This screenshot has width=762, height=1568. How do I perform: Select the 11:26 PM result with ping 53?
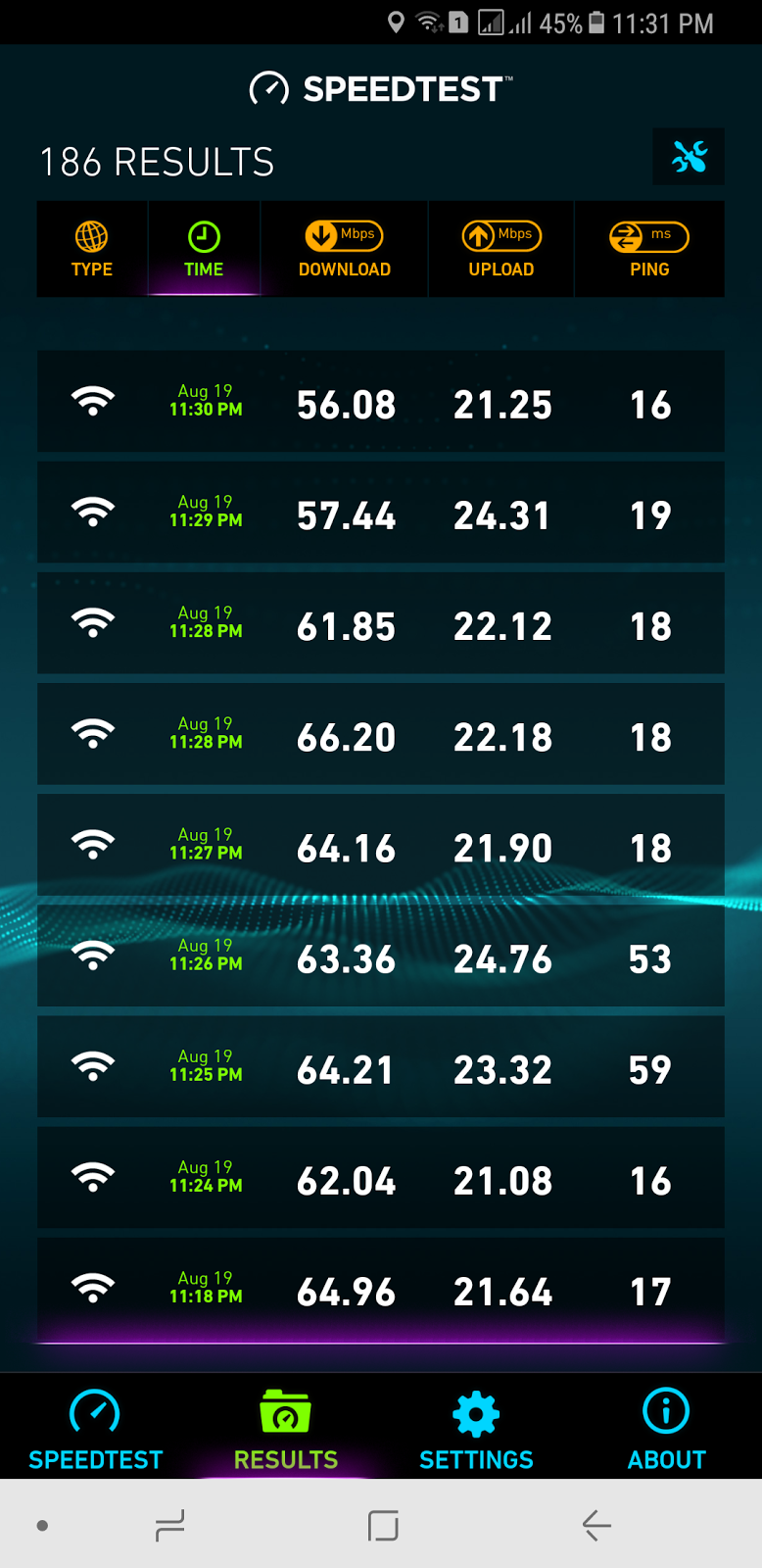click(x=380, y=956)
